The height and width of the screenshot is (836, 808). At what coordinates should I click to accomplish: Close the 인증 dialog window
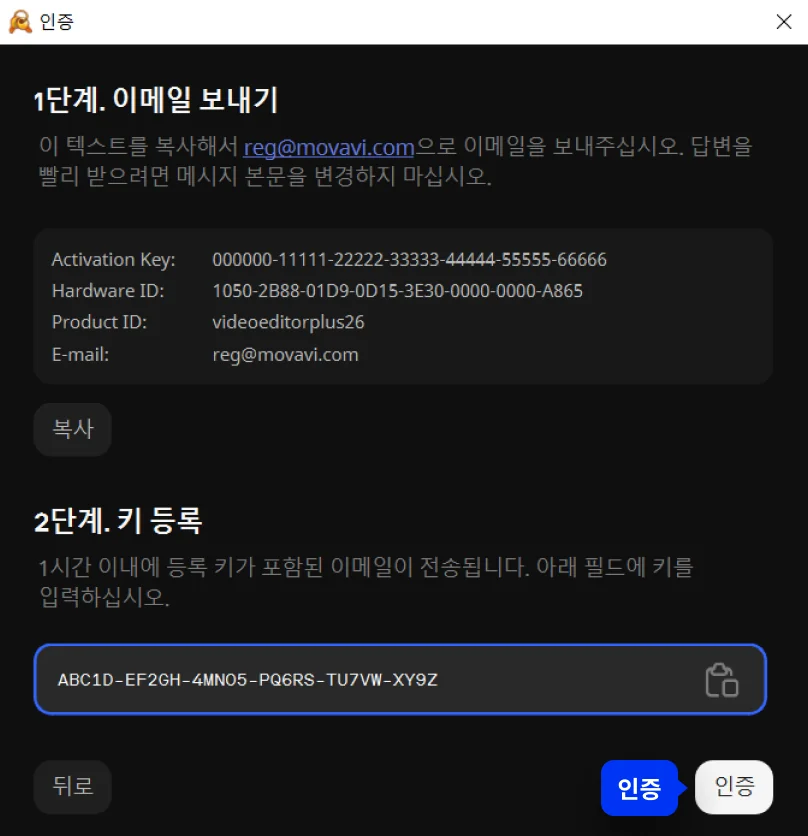click(784, 22)
